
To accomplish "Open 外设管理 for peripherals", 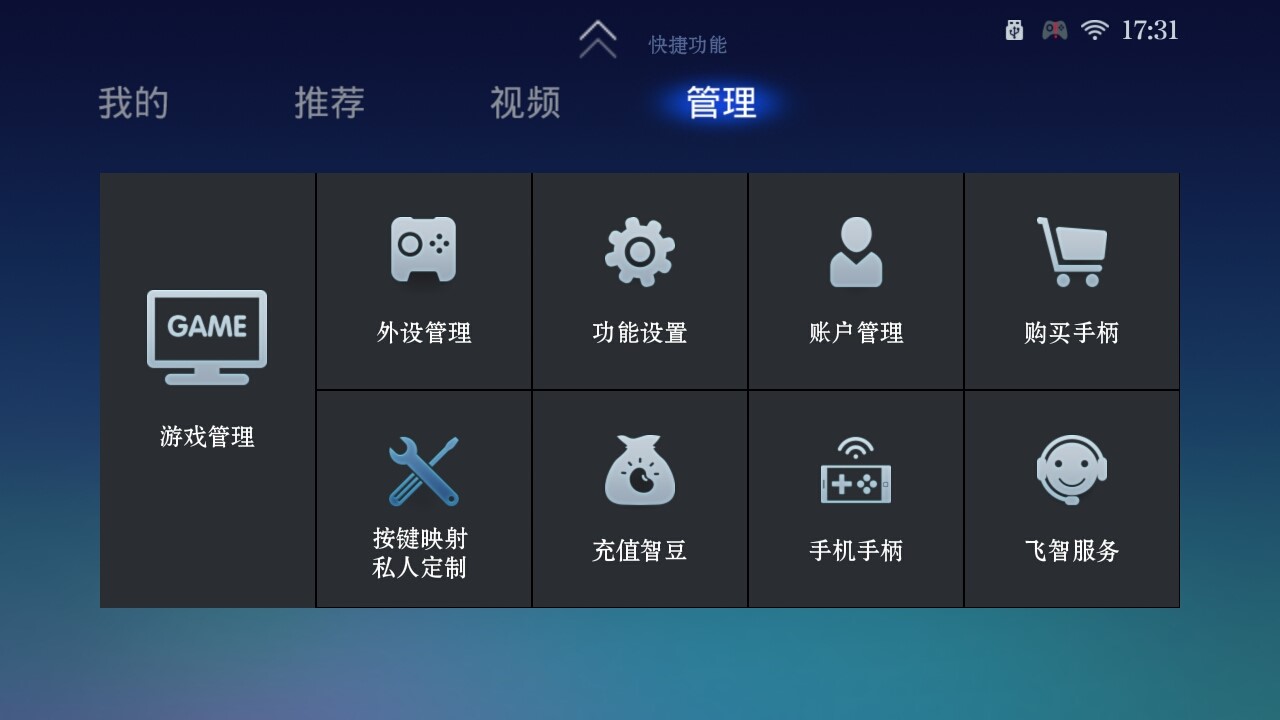I will 424,281.
